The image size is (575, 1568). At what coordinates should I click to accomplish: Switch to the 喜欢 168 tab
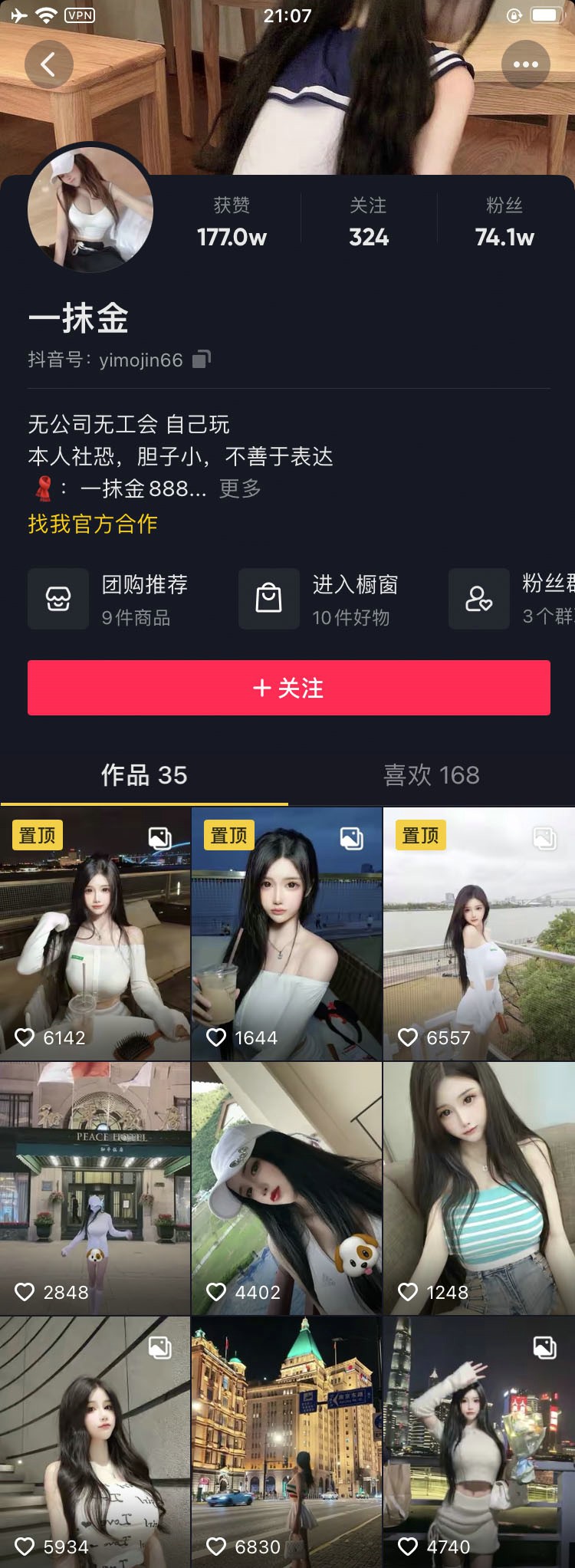point(431,775)
